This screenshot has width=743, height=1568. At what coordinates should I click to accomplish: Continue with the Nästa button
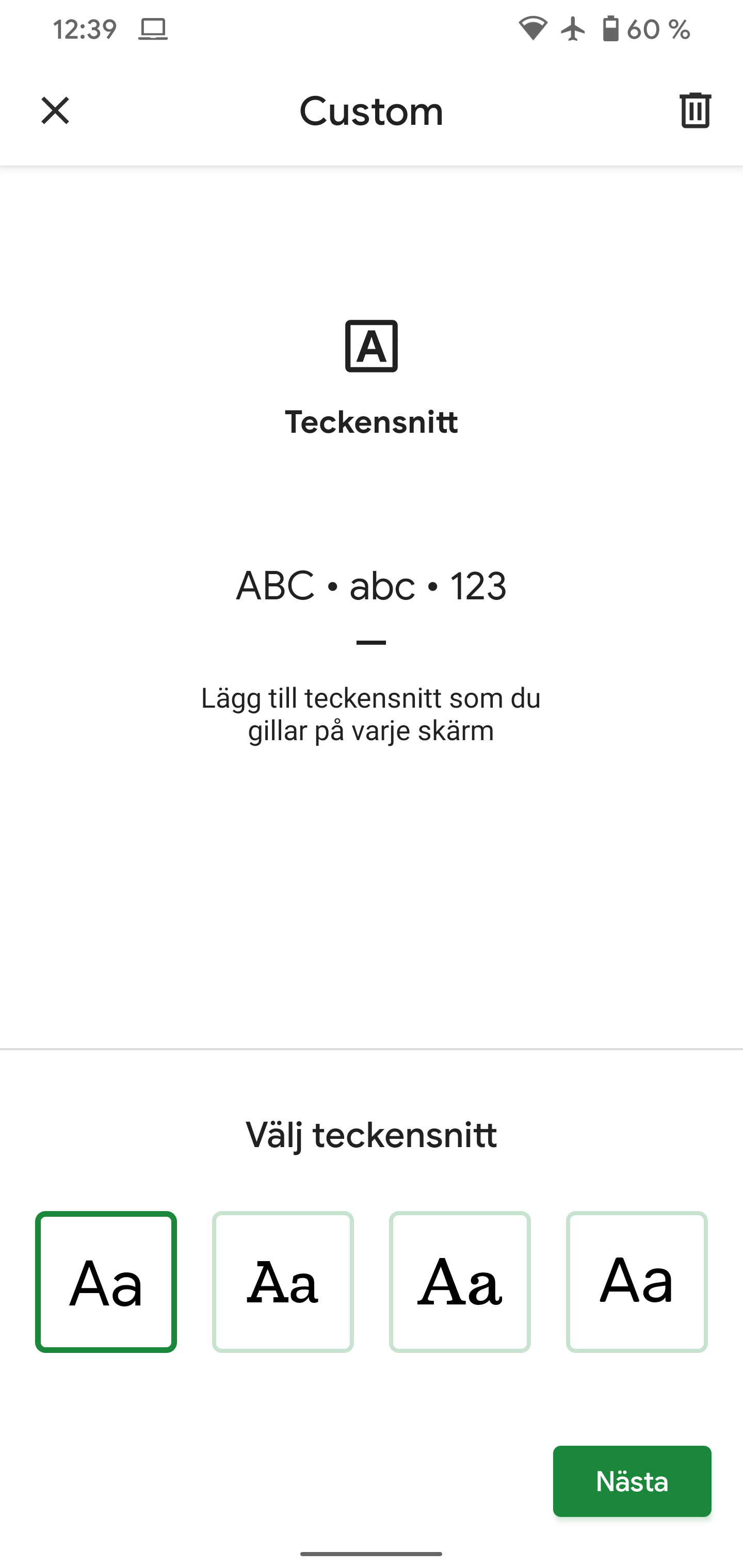(632, 1481)
